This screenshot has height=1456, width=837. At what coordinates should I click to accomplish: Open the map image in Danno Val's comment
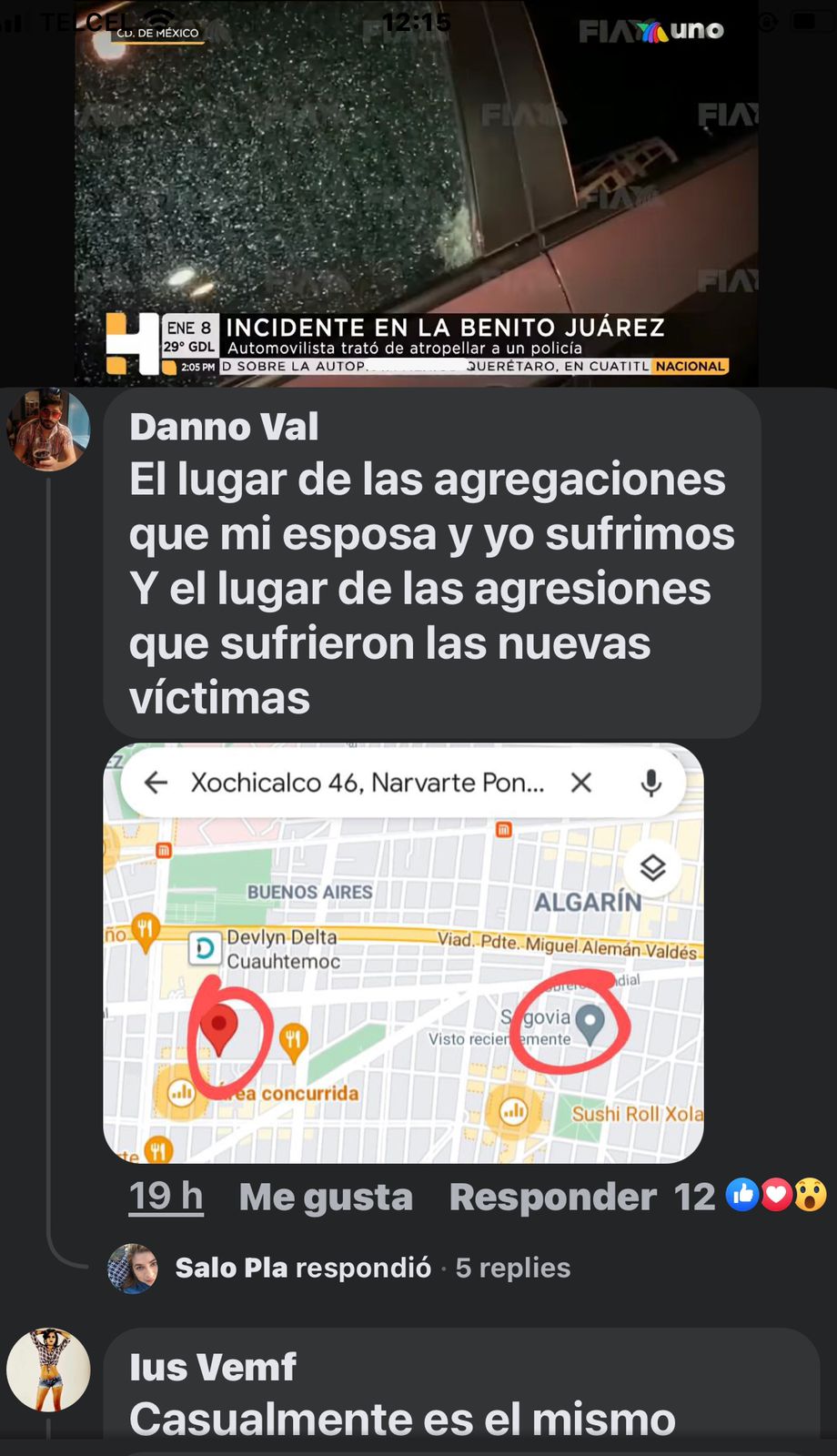pyautogui.click(x=403, y=954)
